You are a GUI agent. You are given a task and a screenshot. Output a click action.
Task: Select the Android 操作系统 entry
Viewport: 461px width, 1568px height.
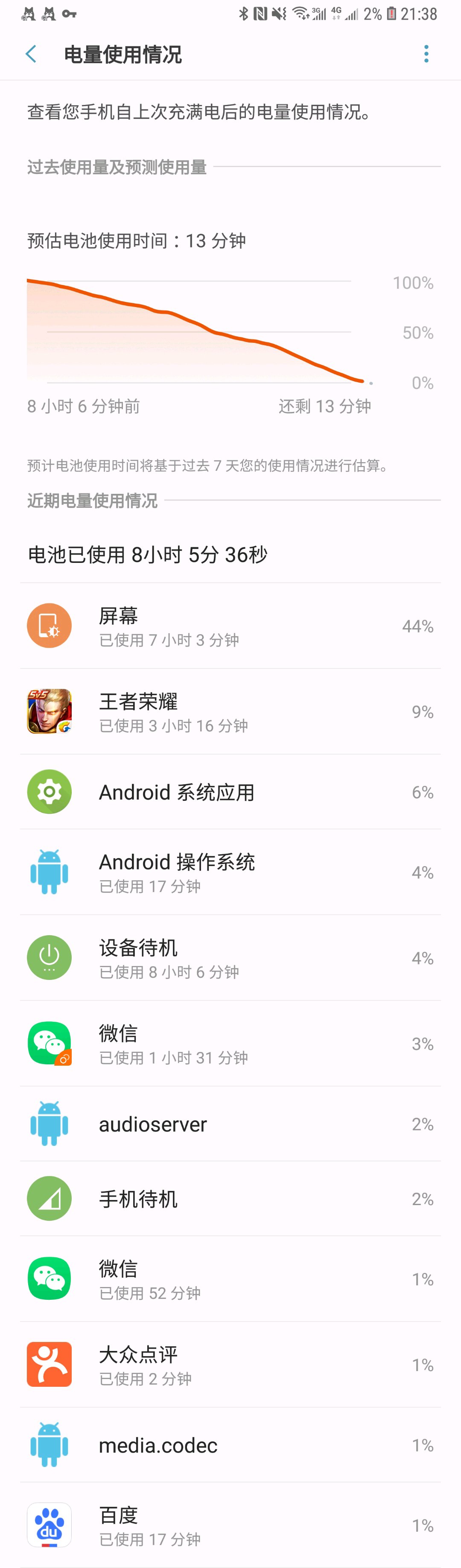[230, 872]
